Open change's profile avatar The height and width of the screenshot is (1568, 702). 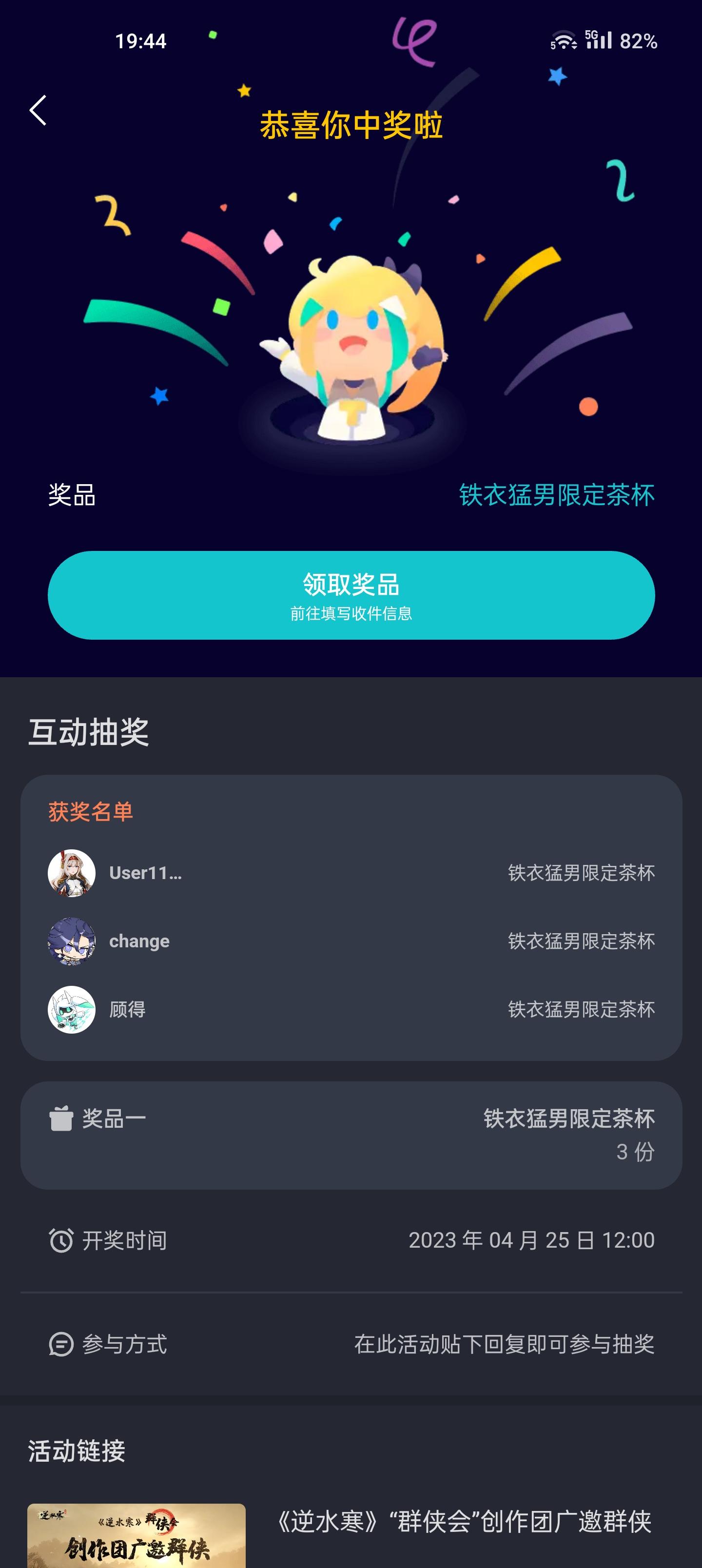click(x=71, y=941)
